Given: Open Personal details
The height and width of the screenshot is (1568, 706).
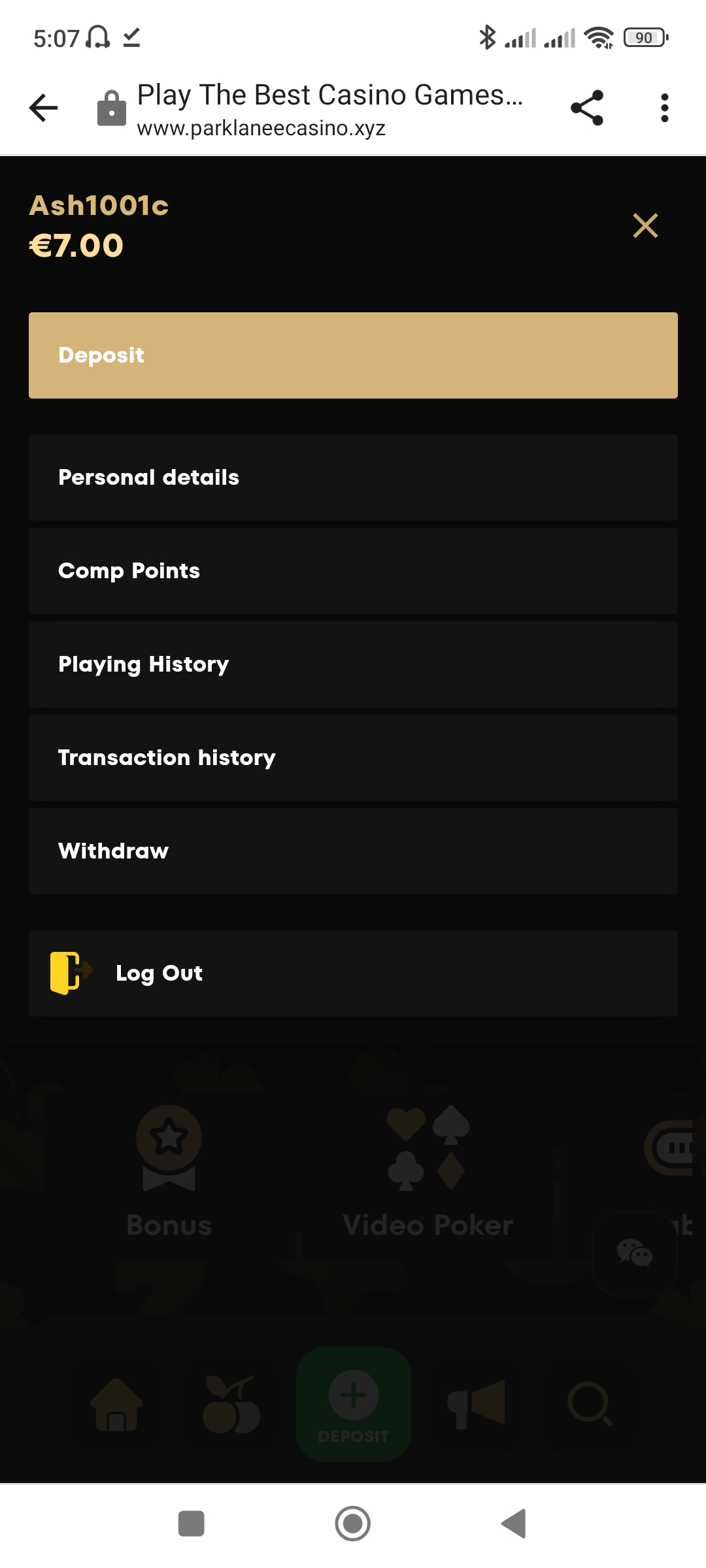Looking at the screenshot, I should tap(353, 478).
